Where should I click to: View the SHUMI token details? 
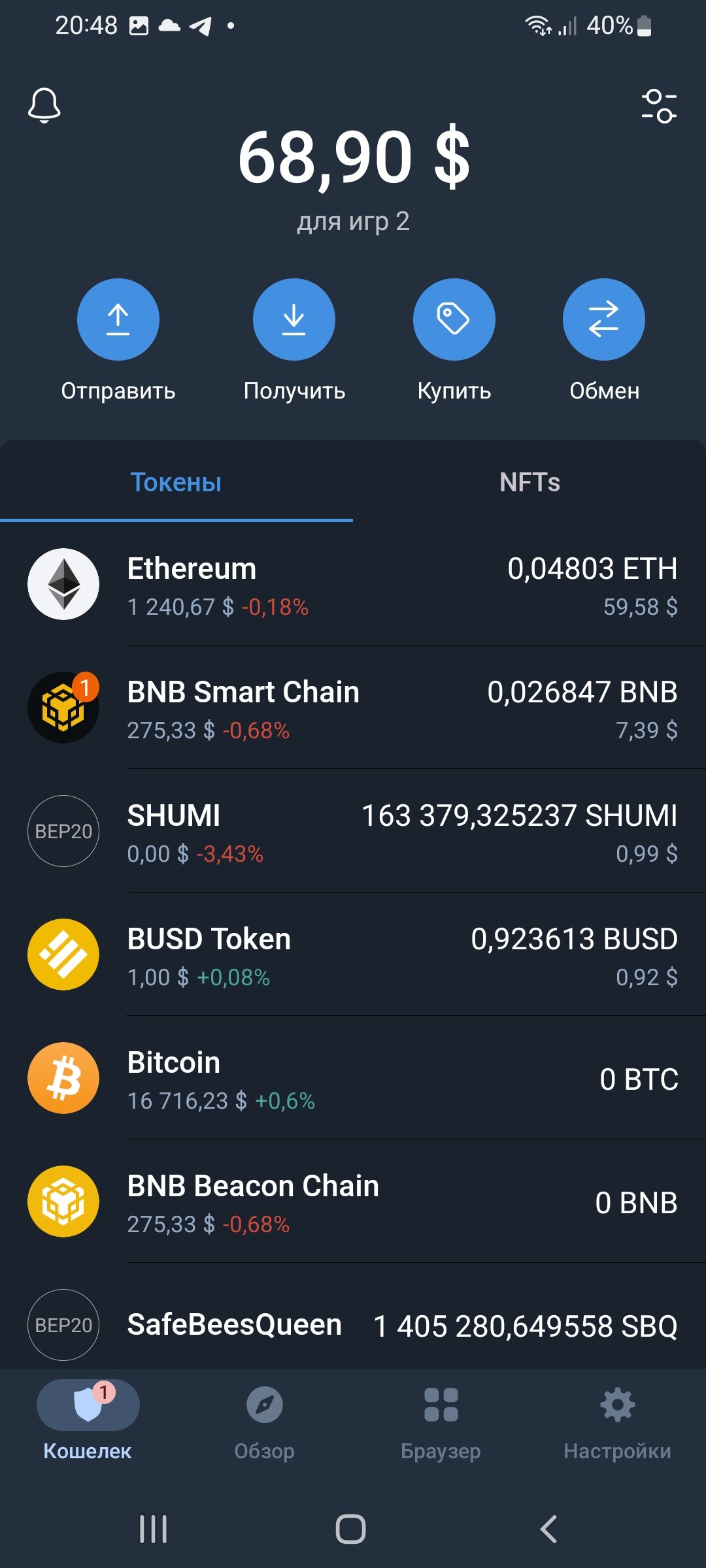pos(353,832)
